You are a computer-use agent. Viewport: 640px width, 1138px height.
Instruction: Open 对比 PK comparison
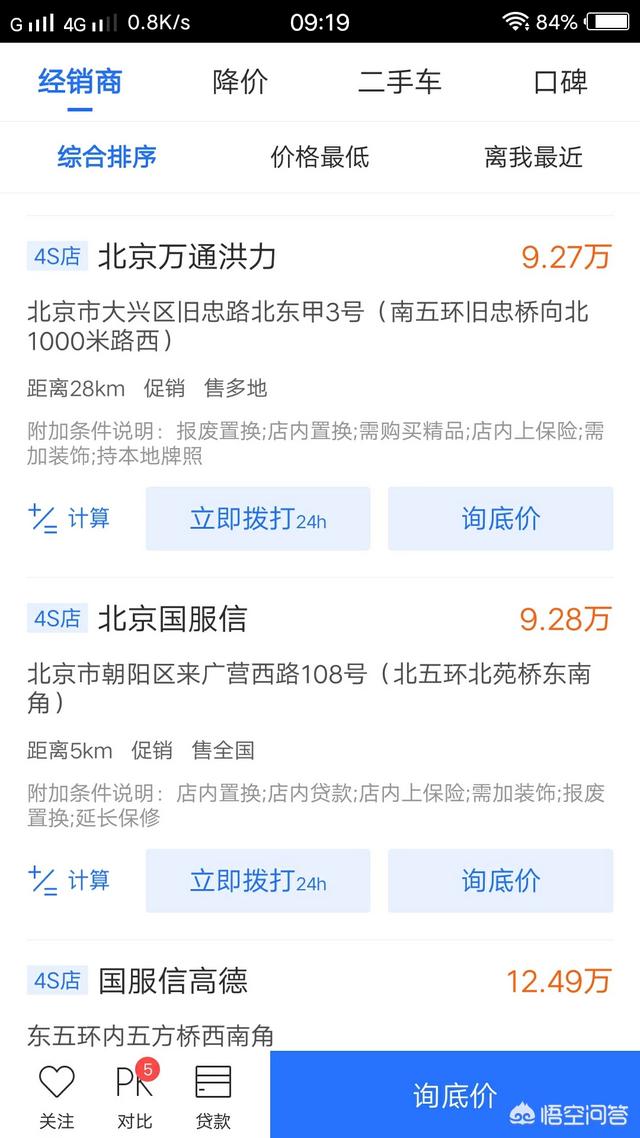134,1095
